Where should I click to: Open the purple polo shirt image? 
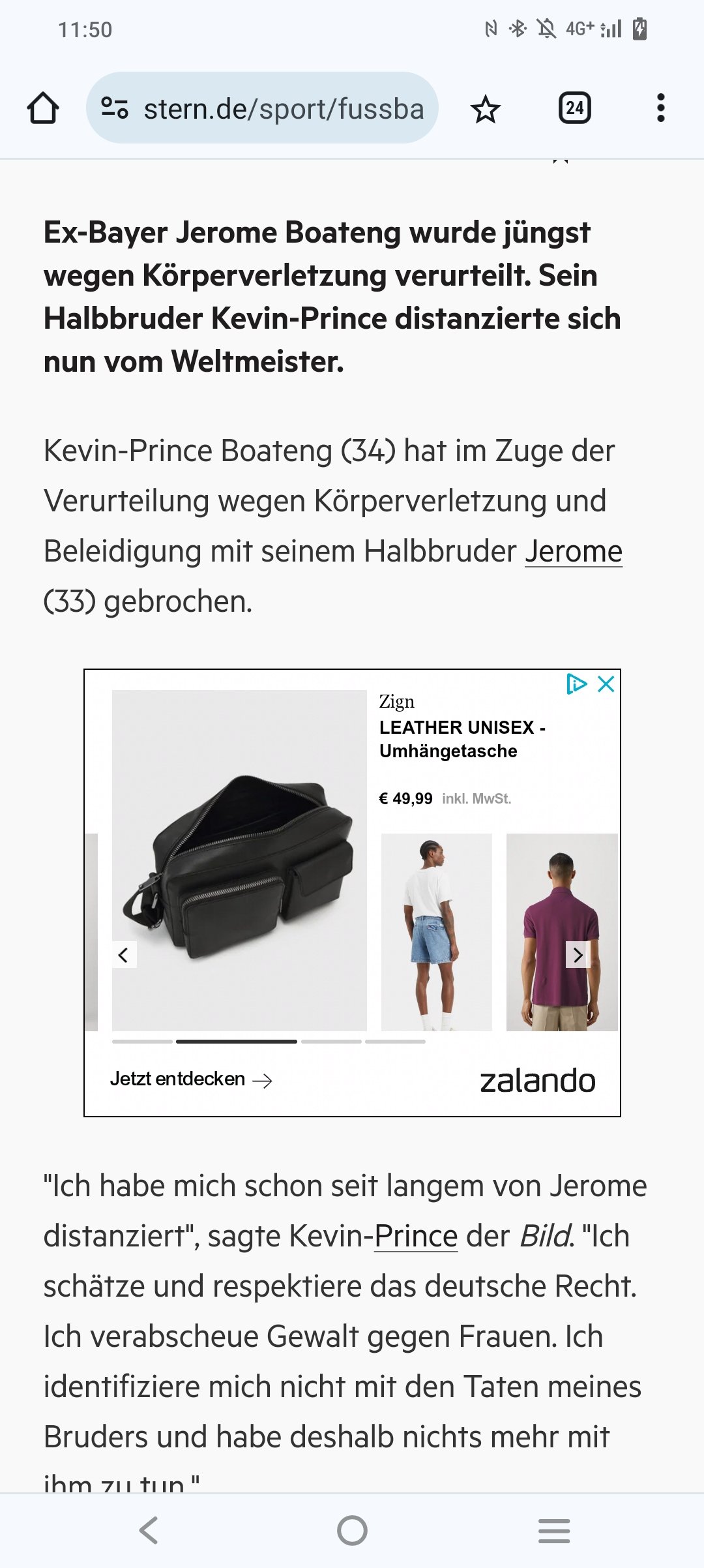562,932
